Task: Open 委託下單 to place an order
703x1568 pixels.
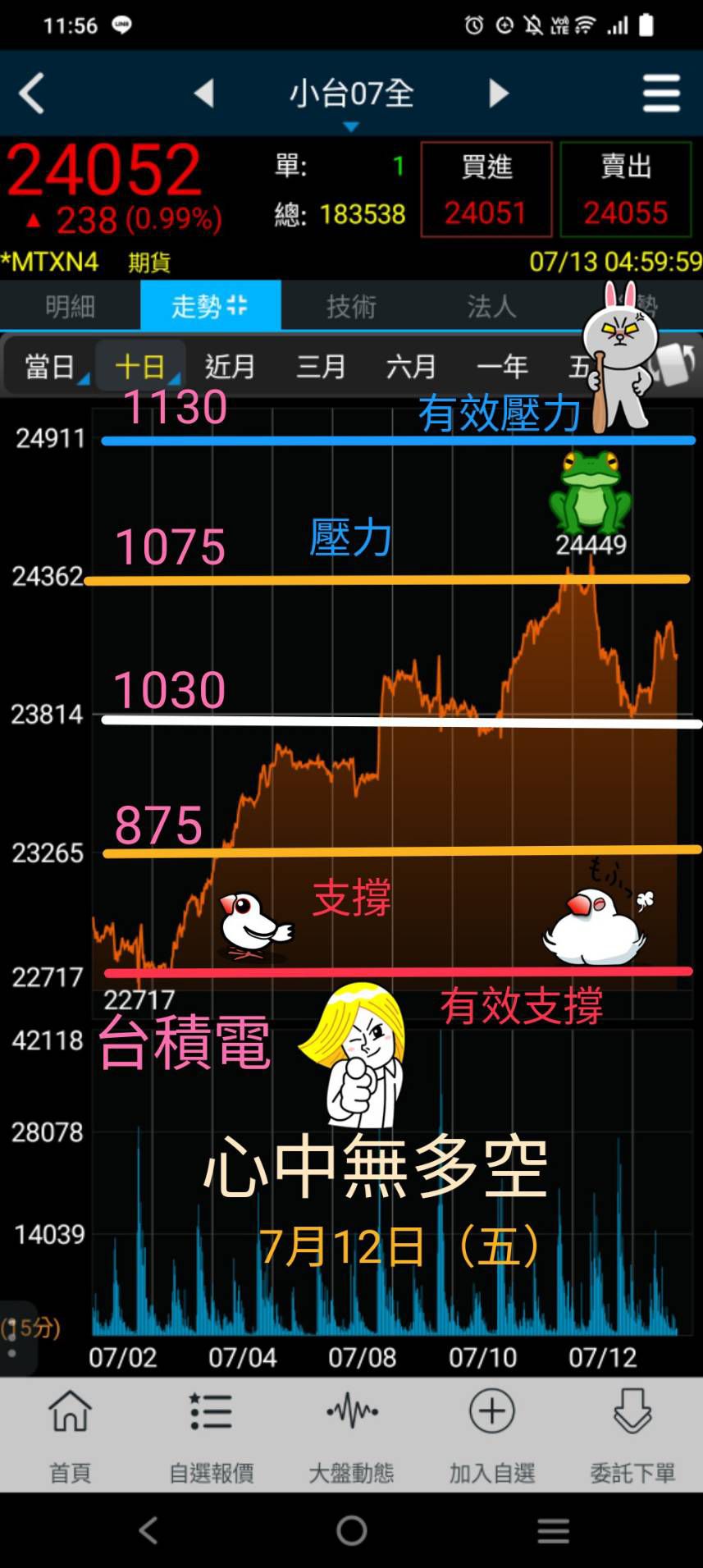Action: (x=632, y=1435)
